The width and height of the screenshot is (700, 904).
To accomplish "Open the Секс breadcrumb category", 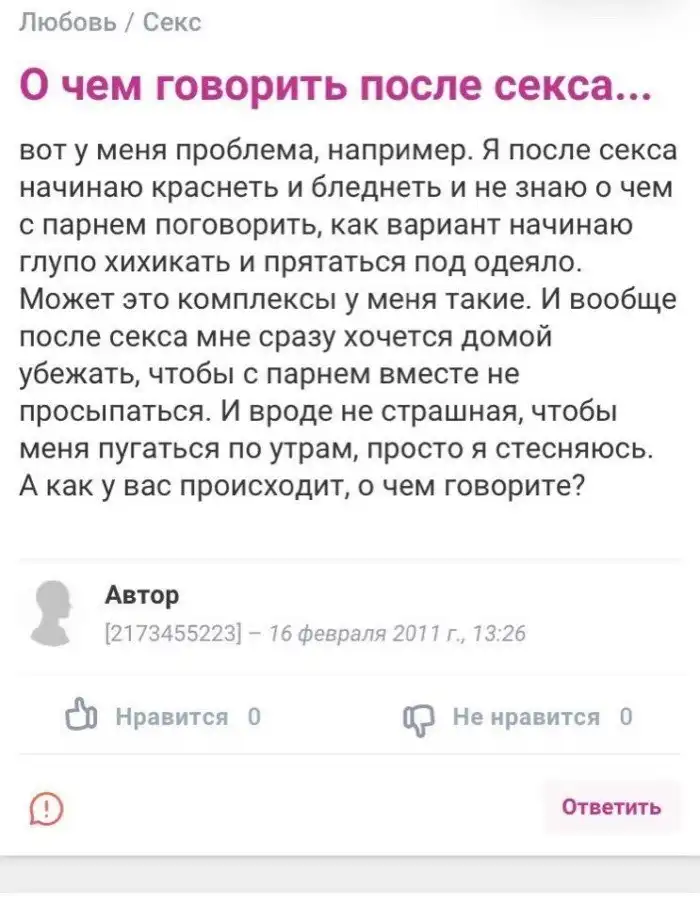I will 172,22.
